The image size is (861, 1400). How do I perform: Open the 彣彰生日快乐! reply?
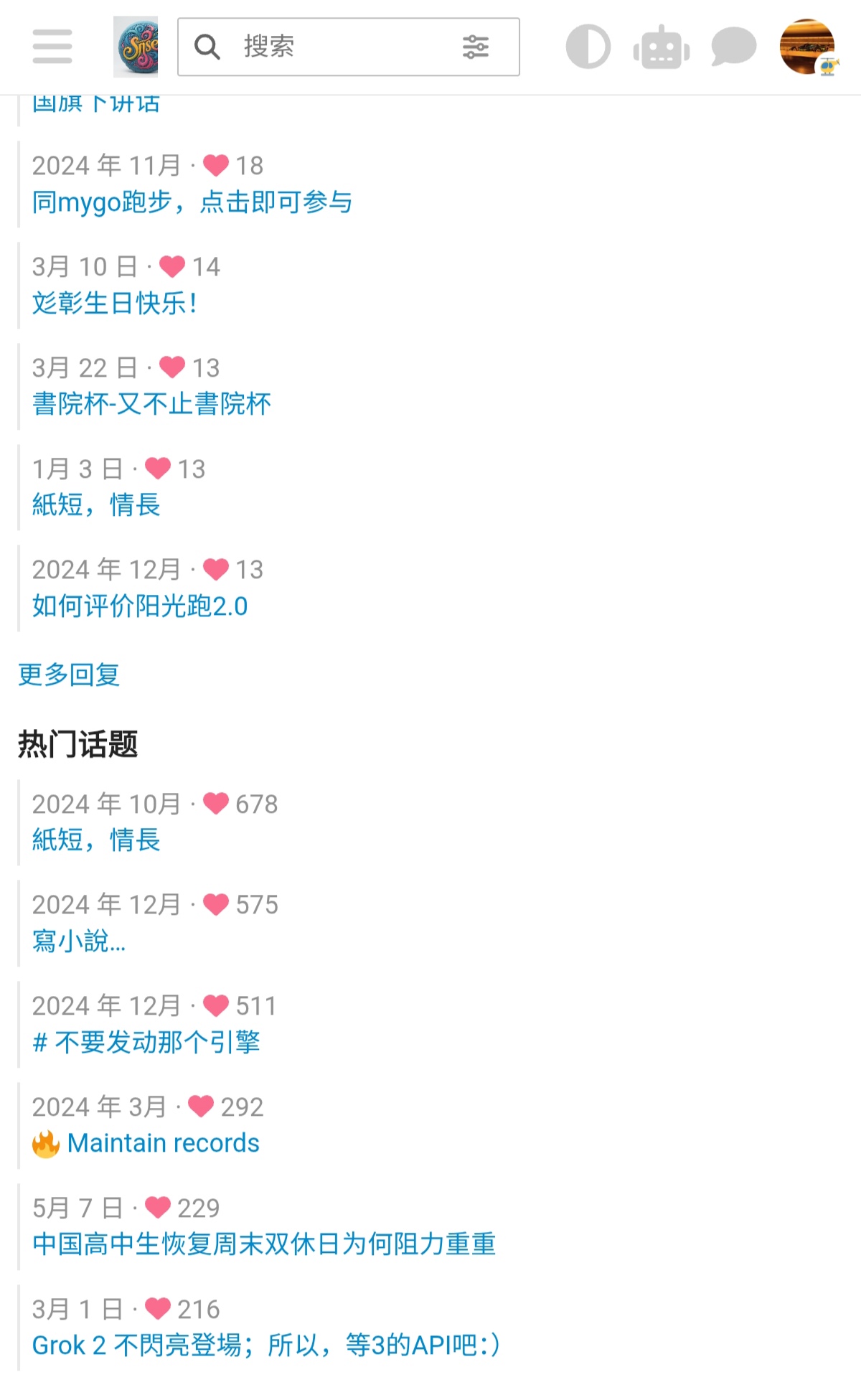[x=115, y=304]
